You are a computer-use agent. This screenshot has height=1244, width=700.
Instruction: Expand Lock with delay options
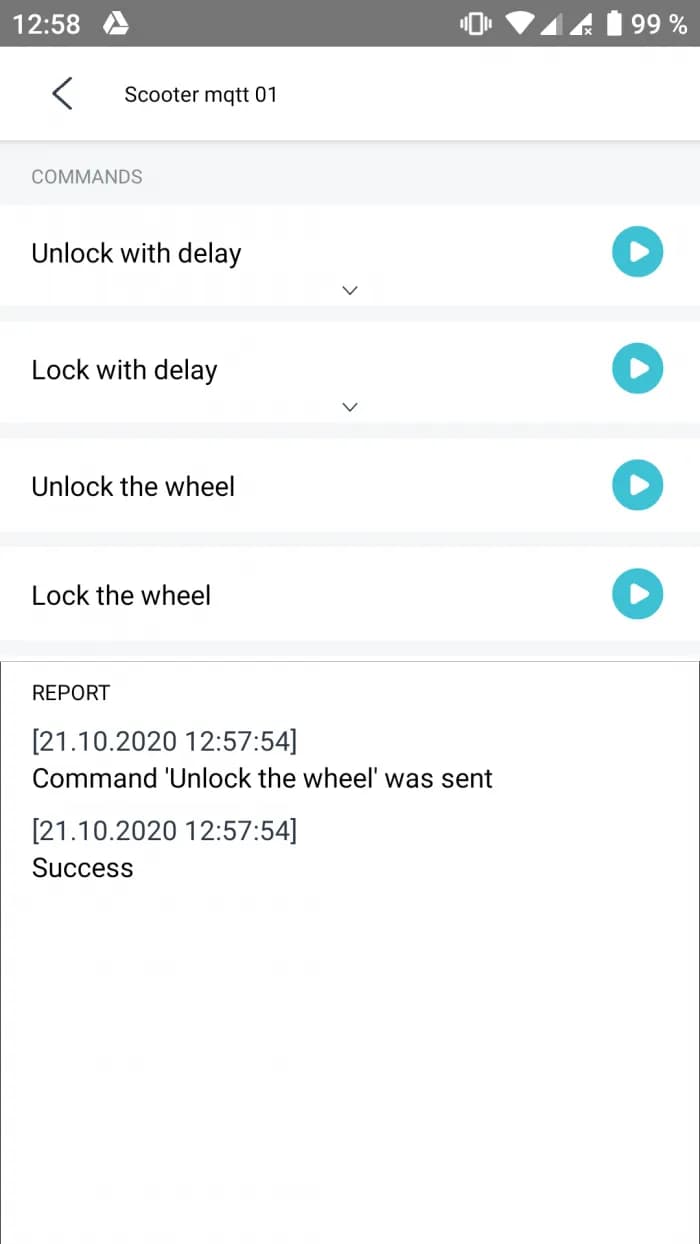click(350, 407)
